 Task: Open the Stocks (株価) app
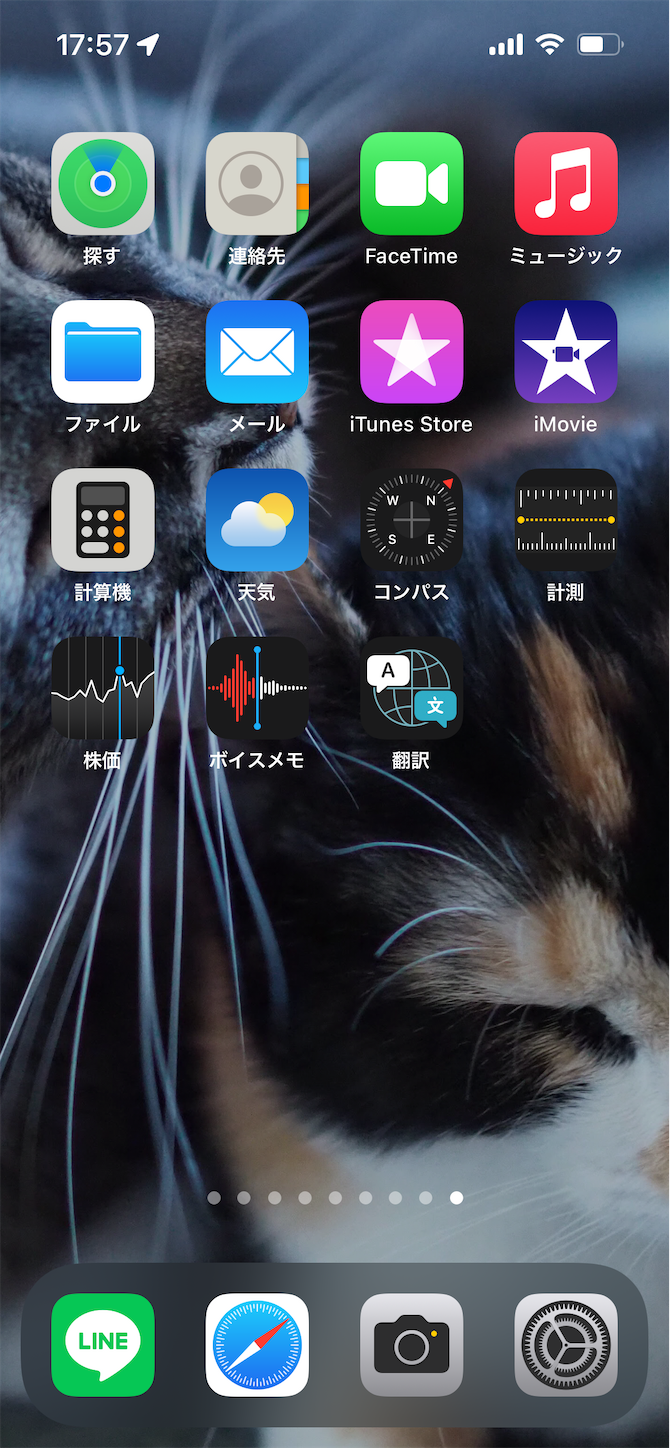tap(103, 688)
